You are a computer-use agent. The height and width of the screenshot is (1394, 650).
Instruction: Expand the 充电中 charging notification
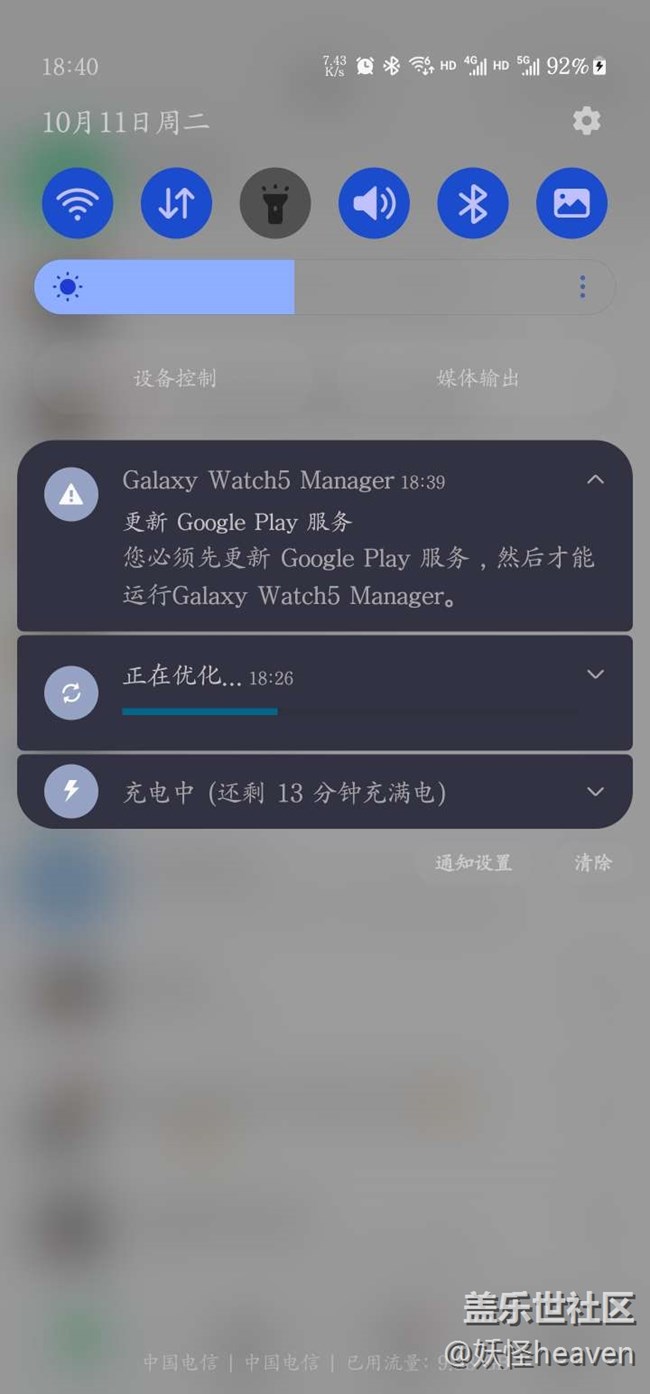tap(595, 792)
